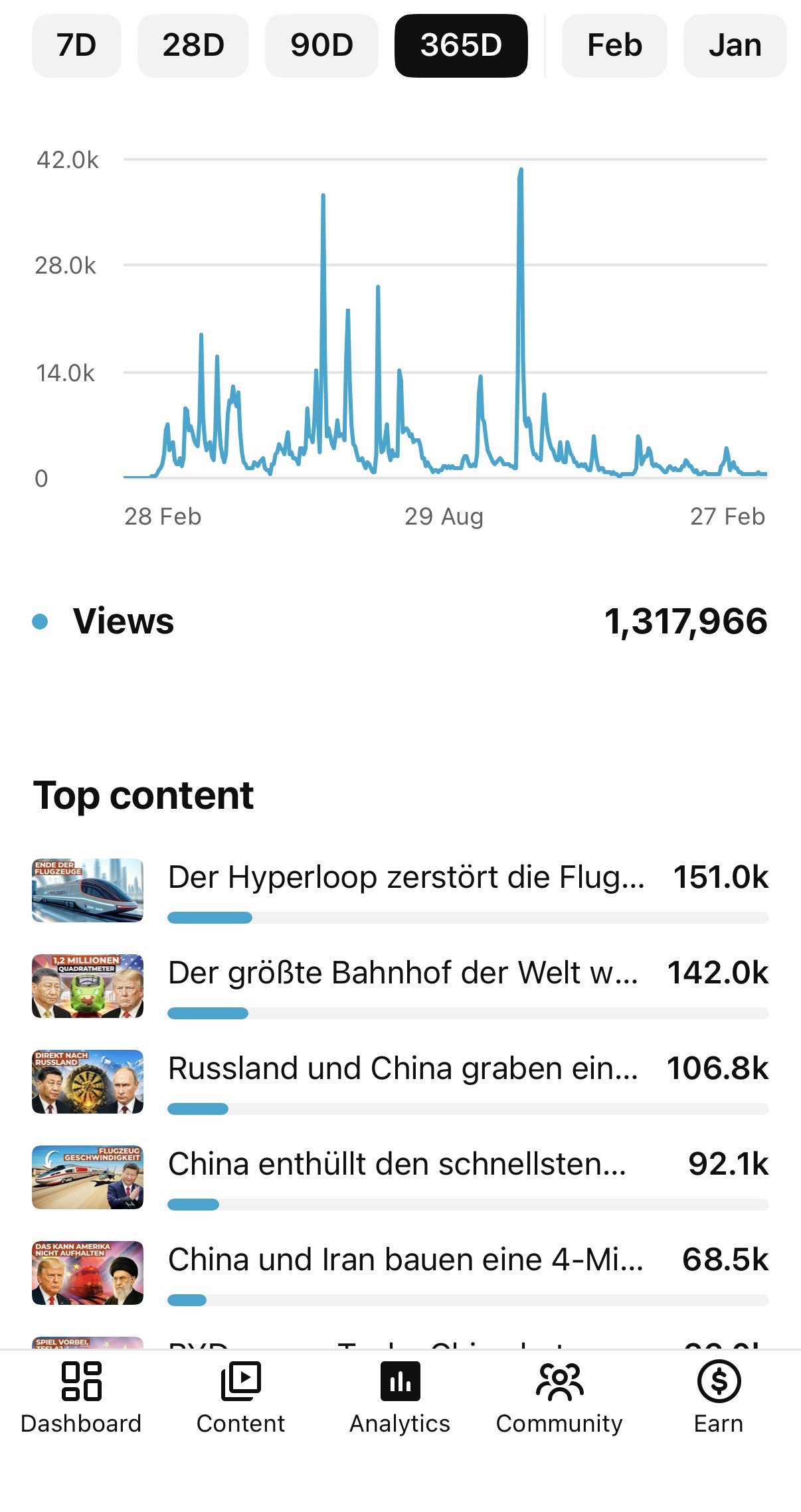Image resolution: width=801 pixels, height=1512 pixels.
Task: Open 'China enthüllt den schnellsten' video
Action: click(x=397, y=1164)
